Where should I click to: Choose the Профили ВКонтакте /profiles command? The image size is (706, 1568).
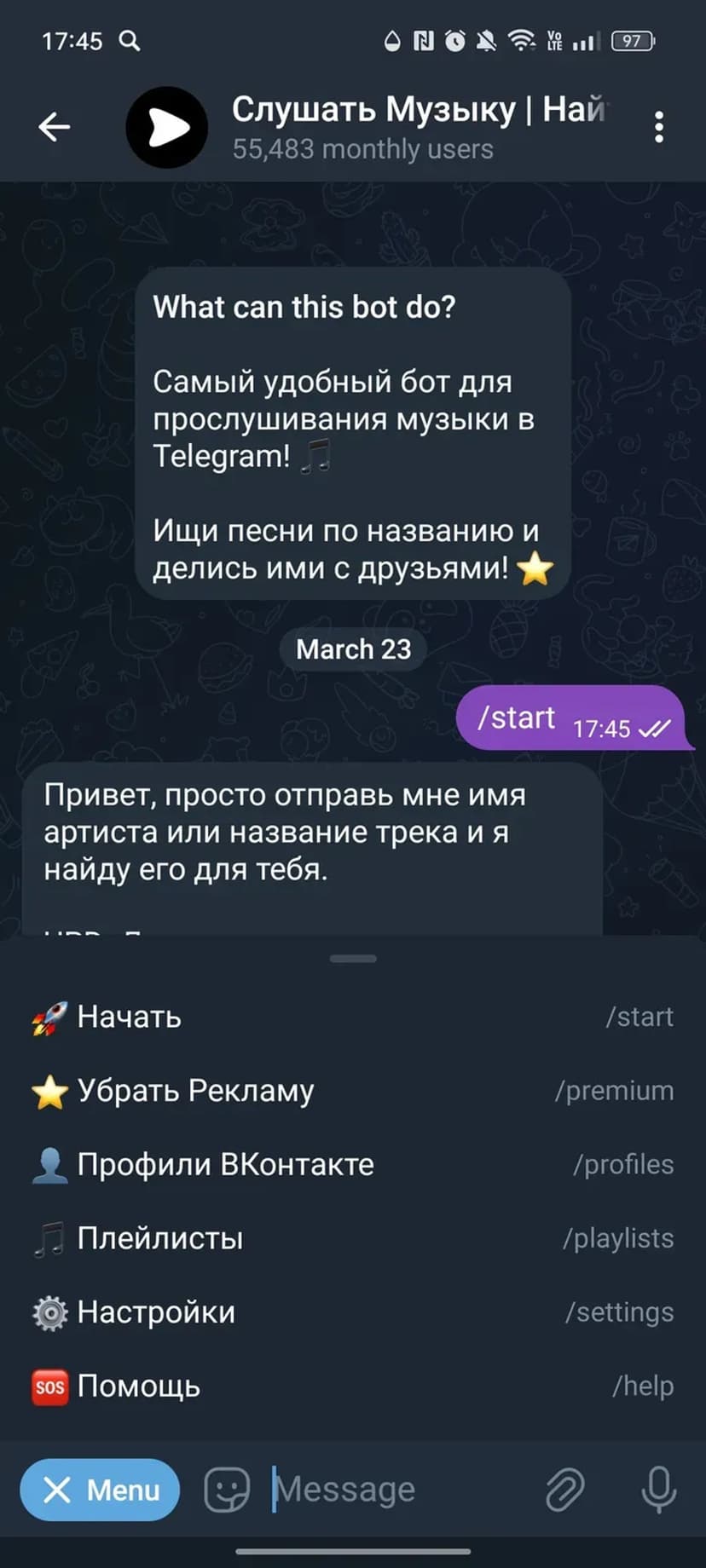coord(352,1164)
